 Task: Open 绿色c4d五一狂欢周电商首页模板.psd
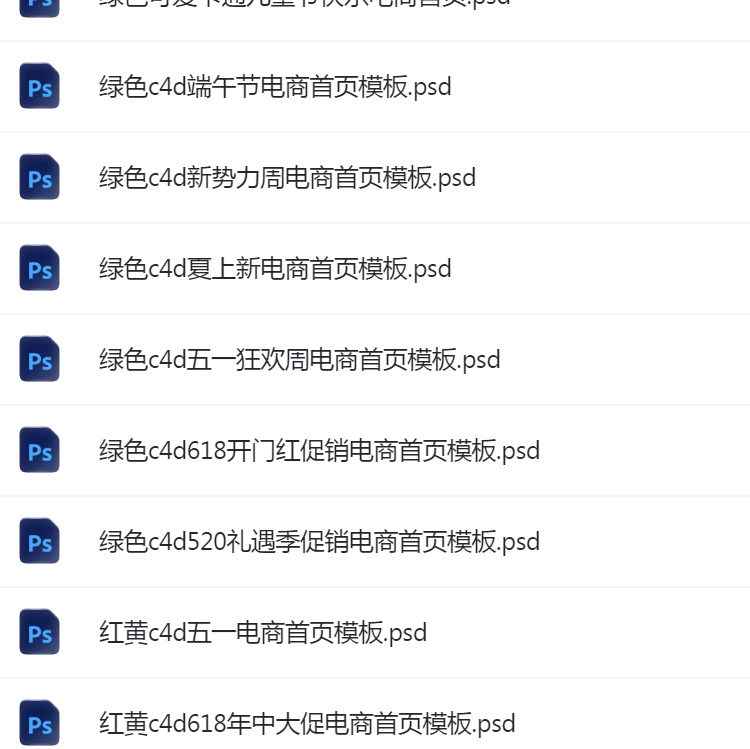click(x=299, y=360)
